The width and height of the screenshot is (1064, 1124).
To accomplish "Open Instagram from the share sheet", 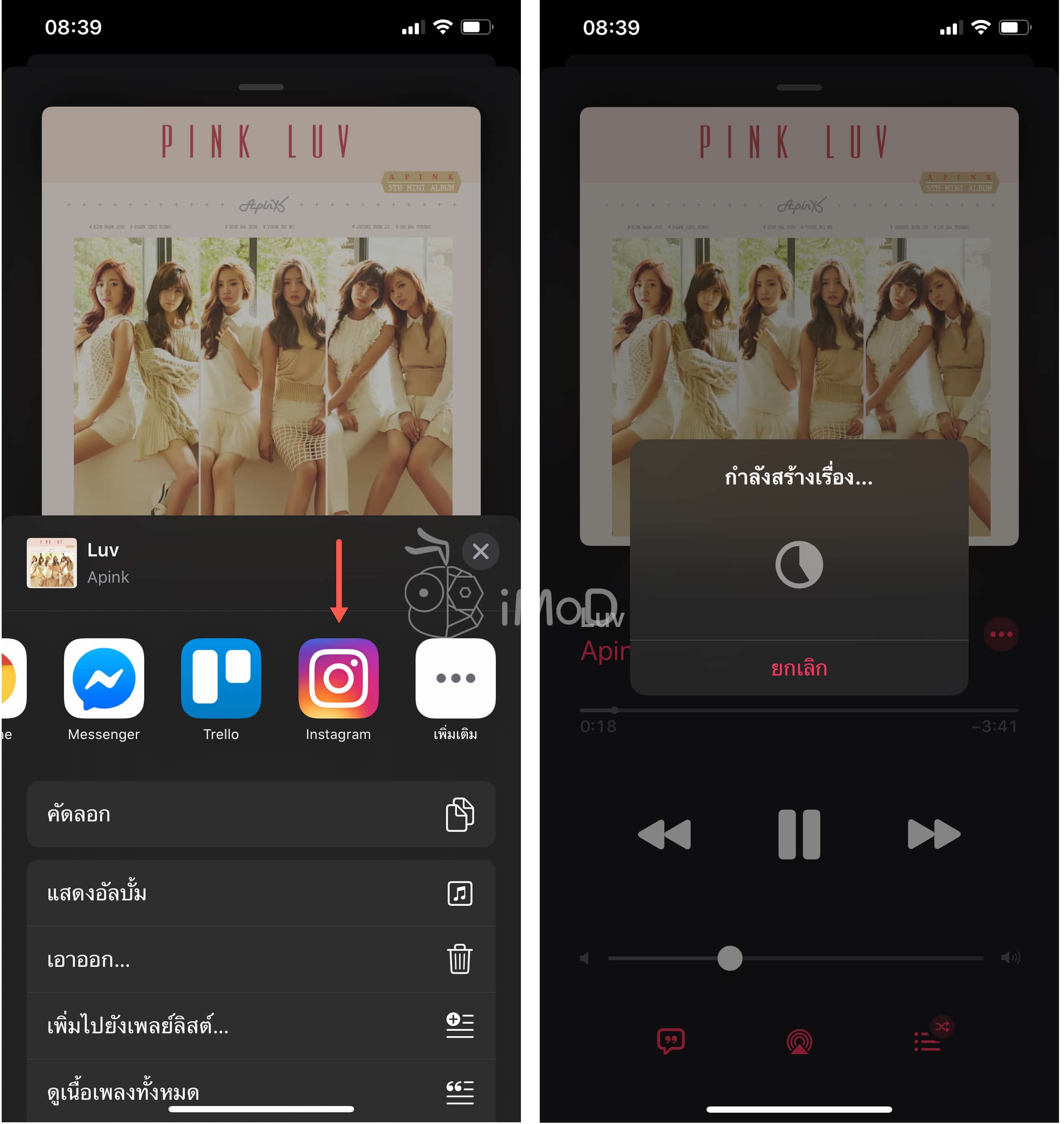I will coord(338,678).
